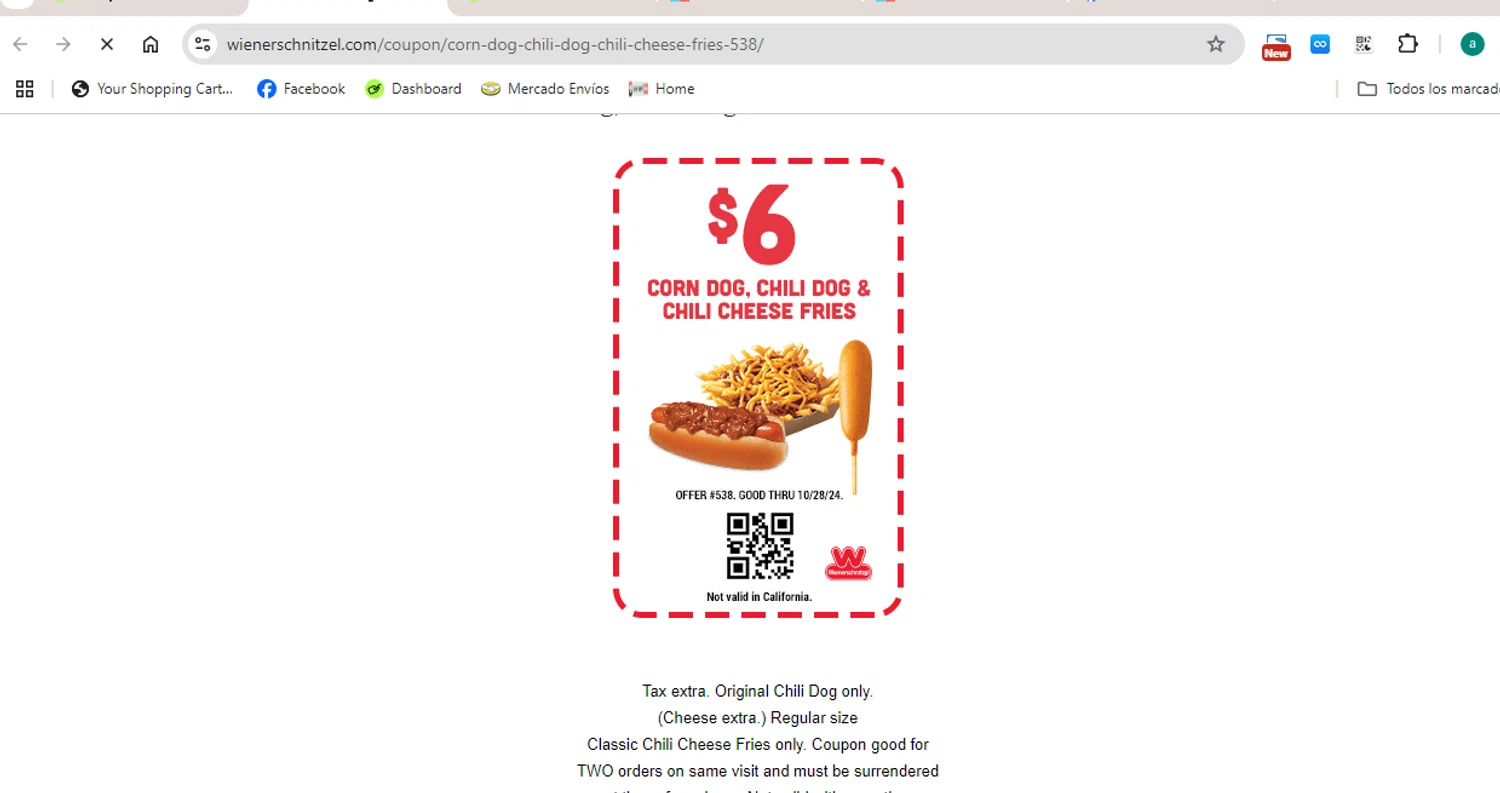Screen dimensions: 1500x793
Task: Focus the wienerschnitzel.com address bar
Action: [x=600, y=44]
